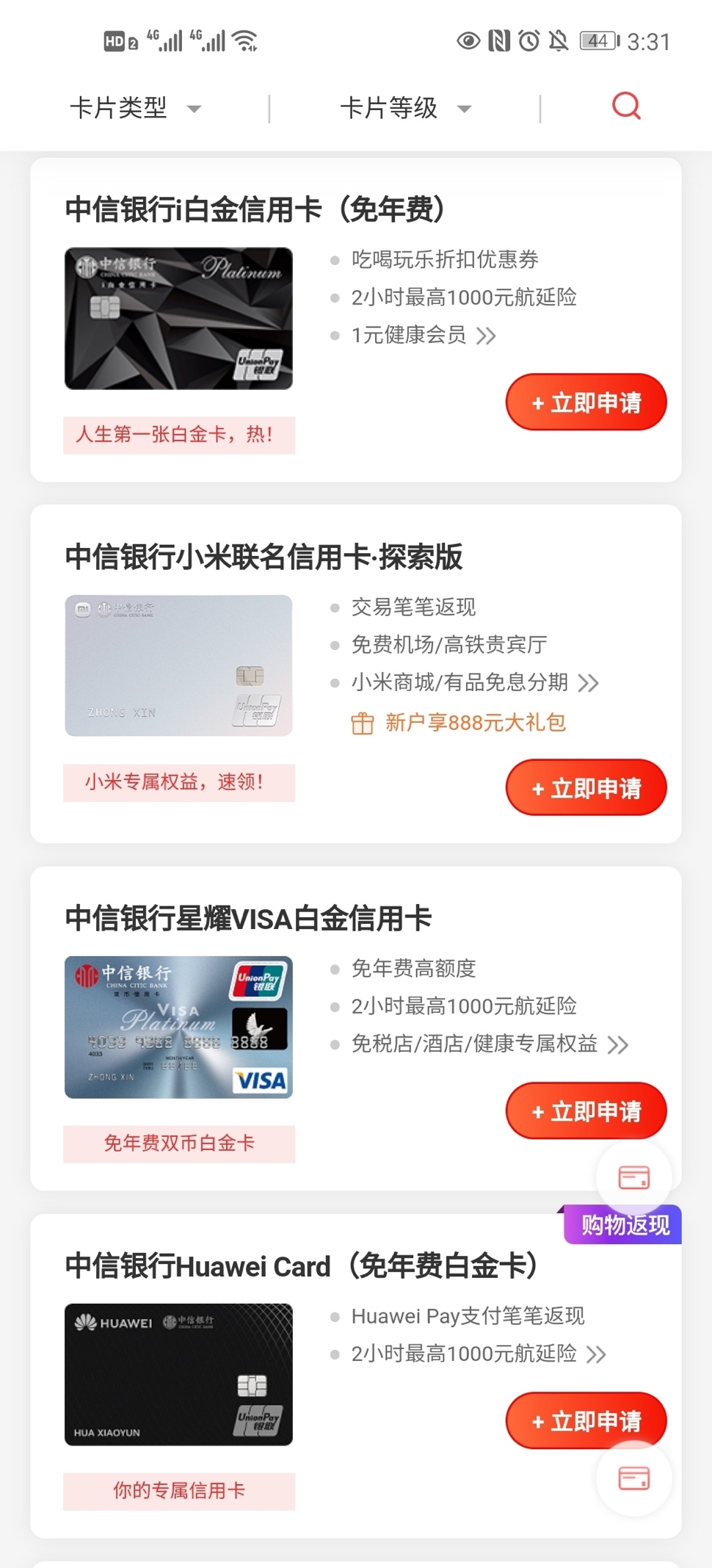Viewport: 712px width, 1568px height.
Task: Tap the floating card icon by 购物返现
Action: 633,1178
